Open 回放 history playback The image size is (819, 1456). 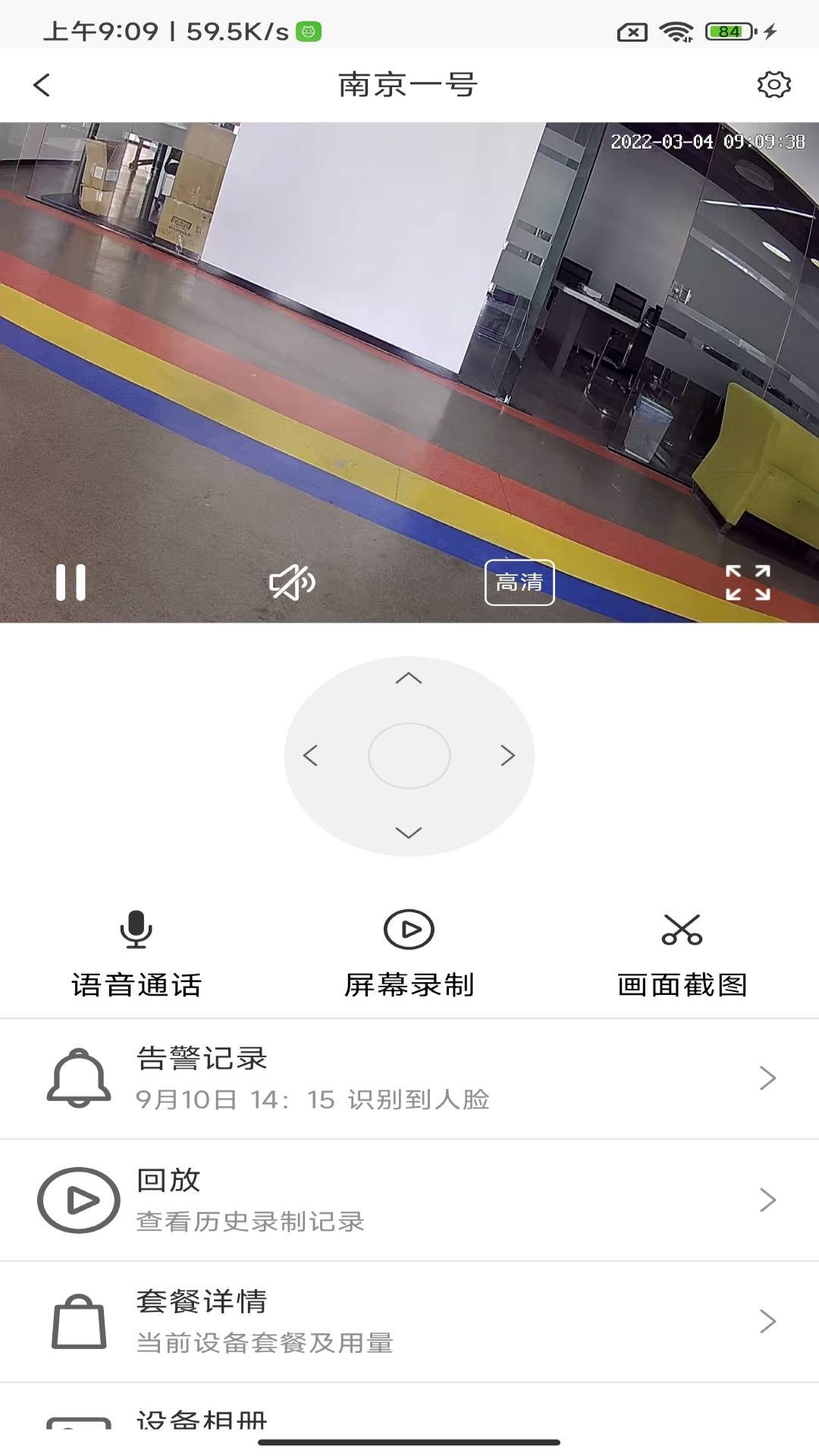click(x=409, y=1200)
